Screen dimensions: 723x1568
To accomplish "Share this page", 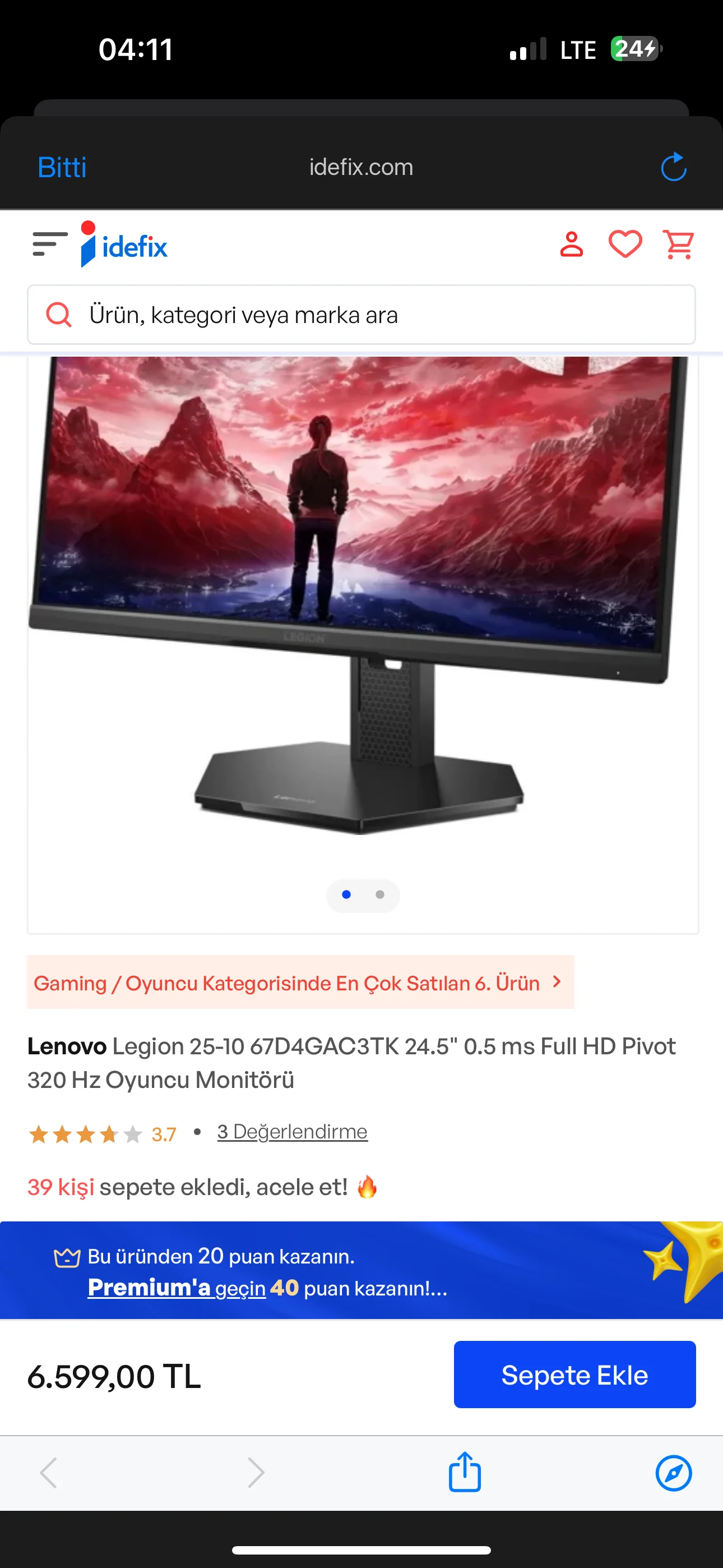I will (x=465, y=1473).
